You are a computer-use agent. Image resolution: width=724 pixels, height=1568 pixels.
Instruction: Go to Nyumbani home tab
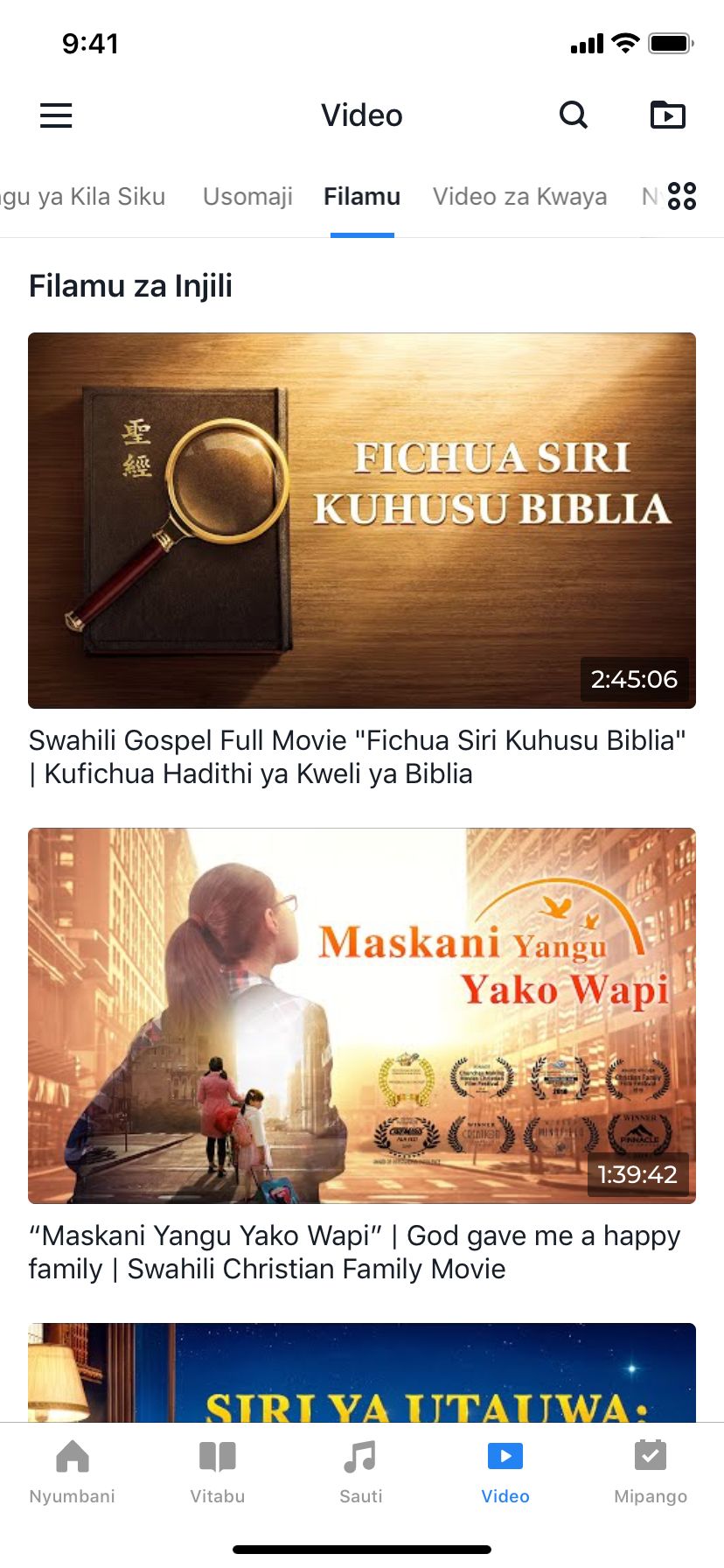[73, 1472]
